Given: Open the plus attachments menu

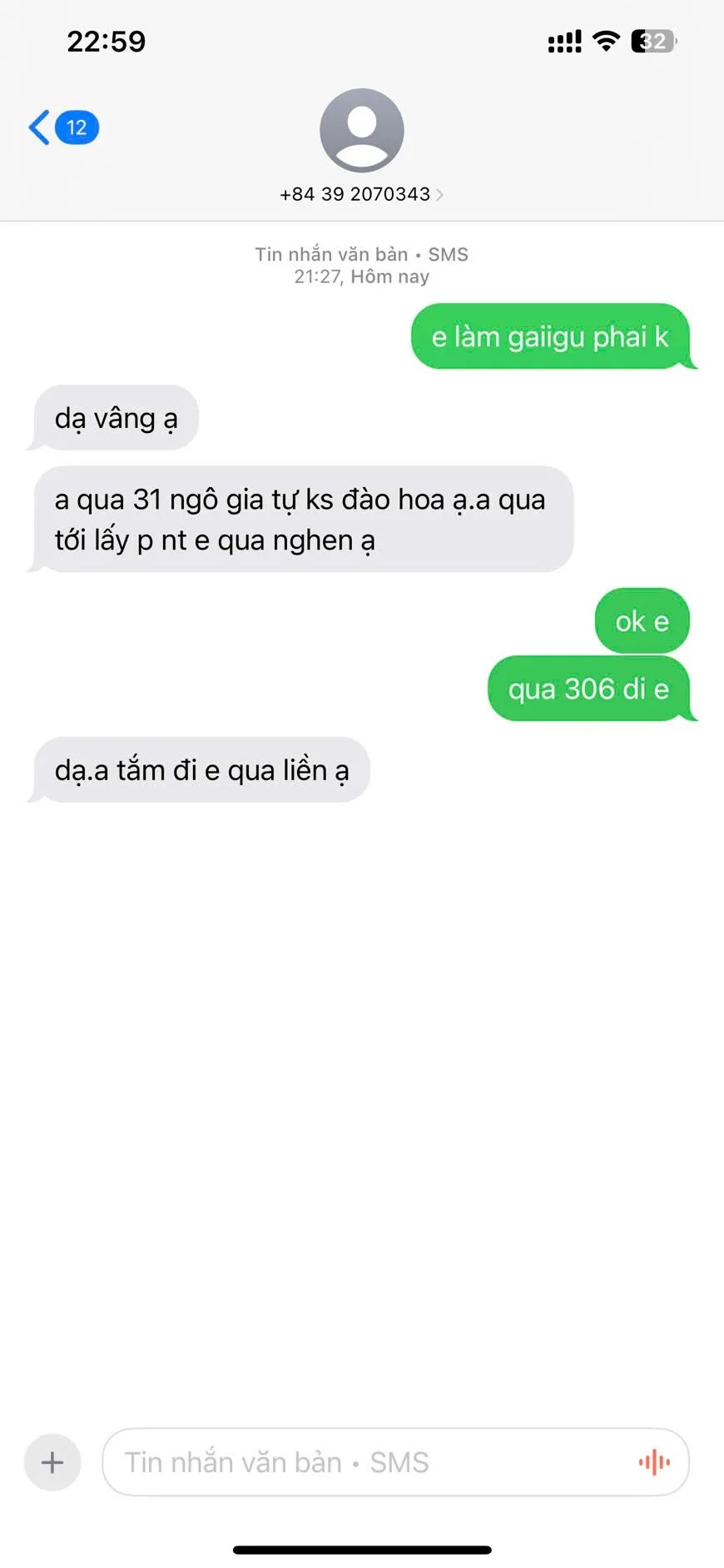Looking at the screenshot, I should (52, 1462).
